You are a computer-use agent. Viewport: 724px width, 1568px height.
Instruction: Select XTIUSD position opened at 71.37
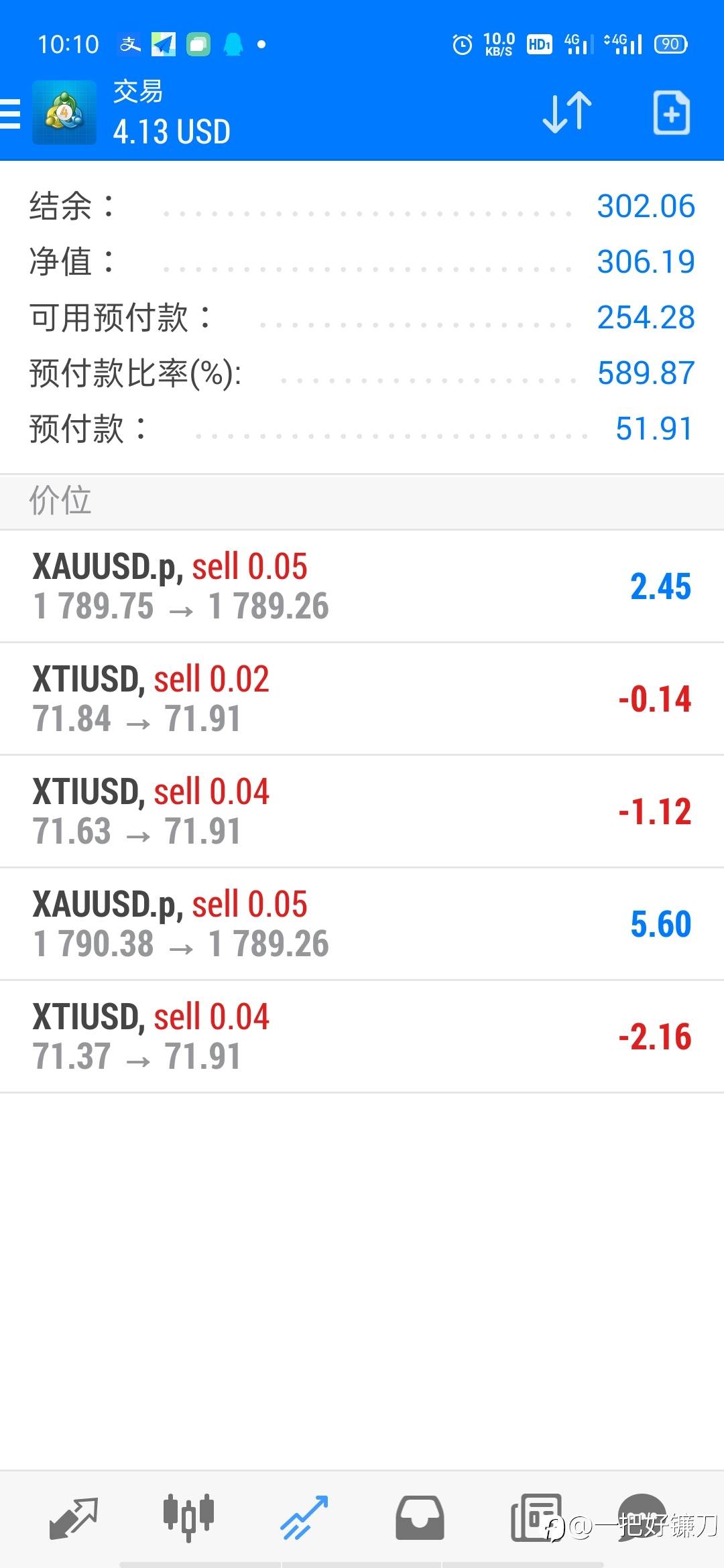click(362, 1037)
